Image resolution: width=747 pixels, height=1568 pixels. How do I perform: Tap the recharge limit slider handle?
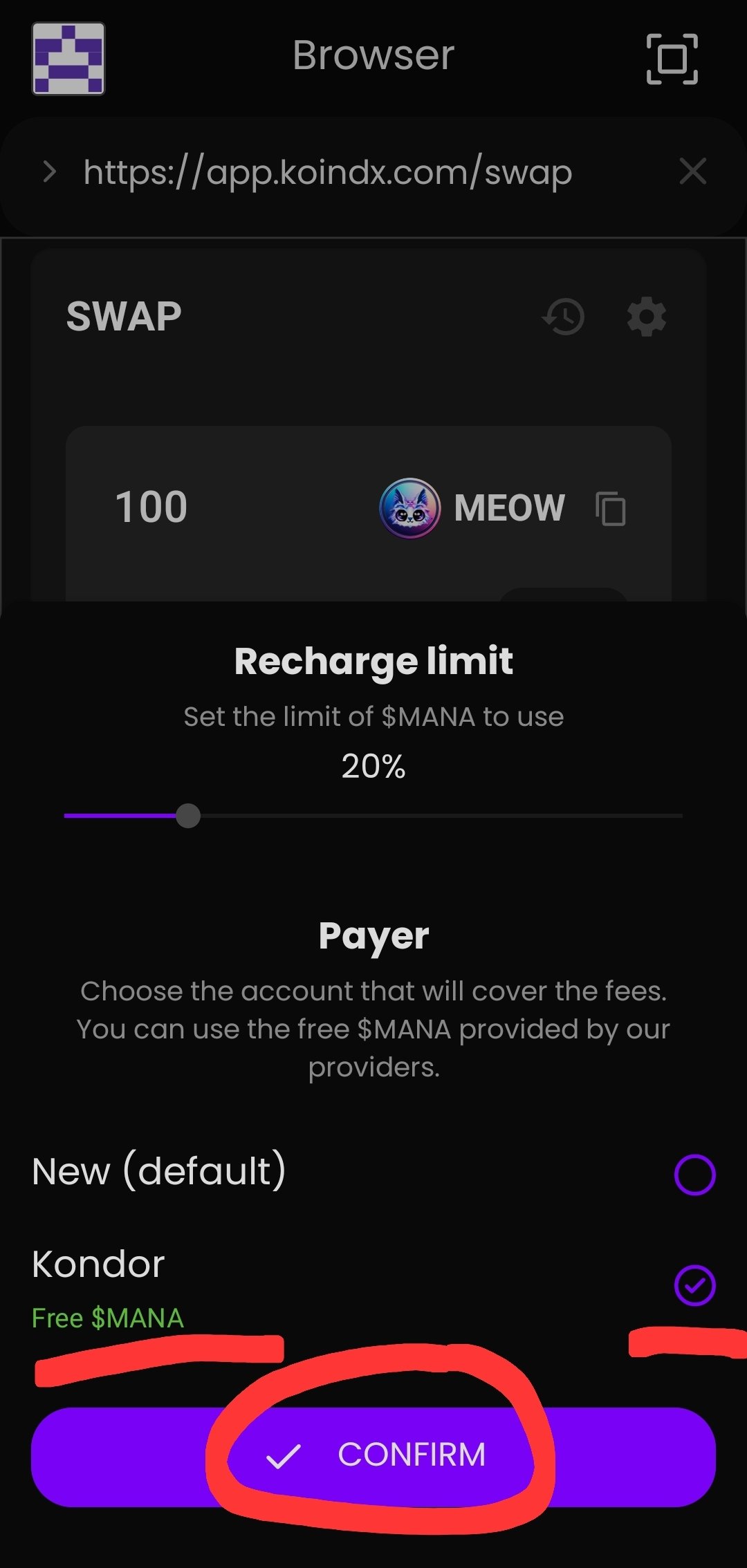188,816
